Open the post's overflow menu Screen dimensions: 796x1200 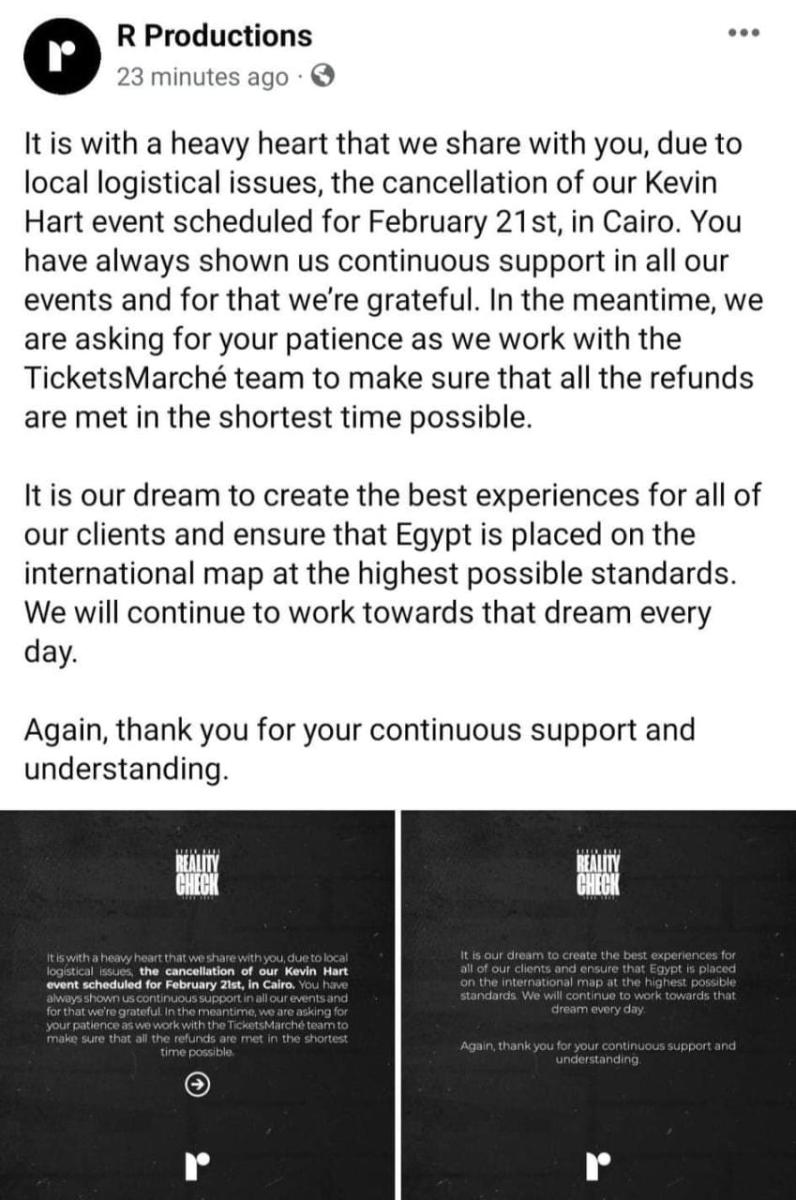coord(744,33)
